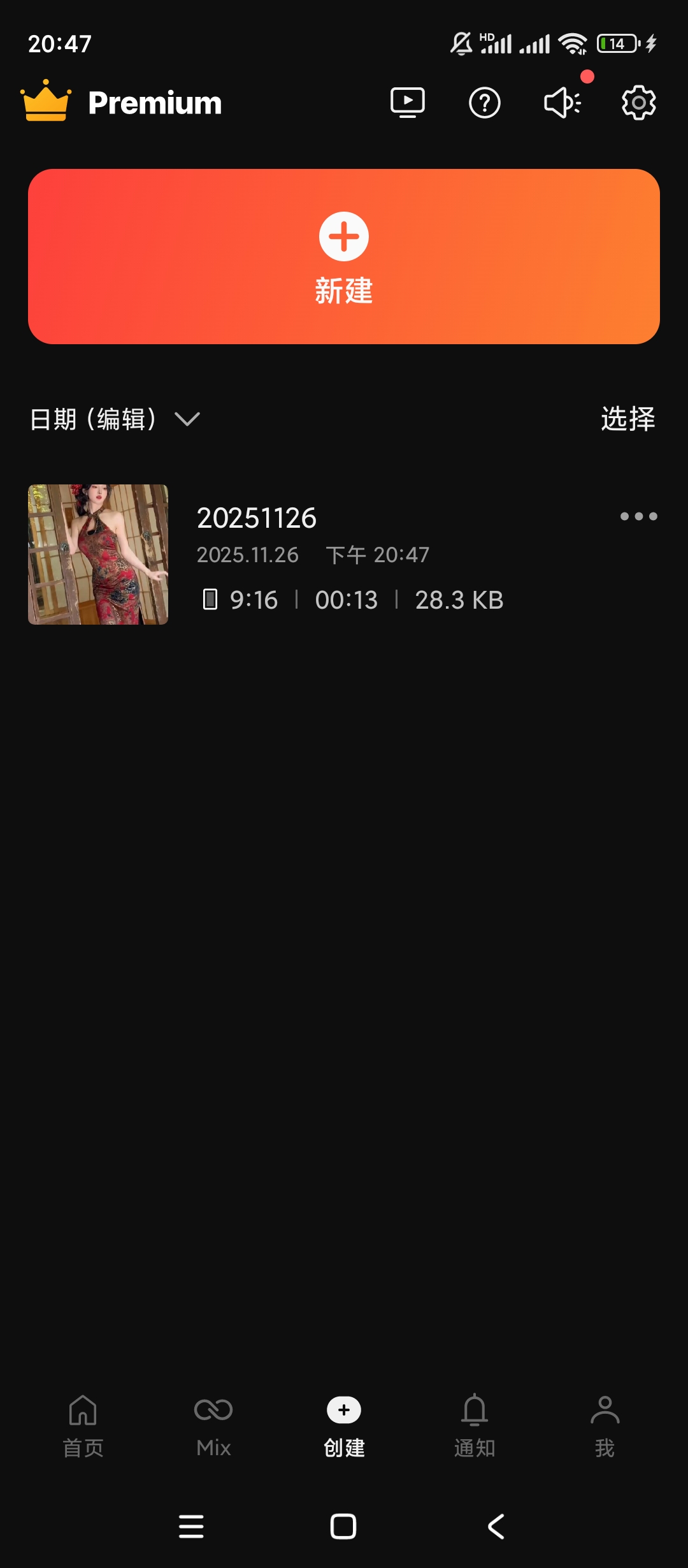Open more options for project 20251126
This screenshot has height=1568, width=688.
tap(638, 516)
